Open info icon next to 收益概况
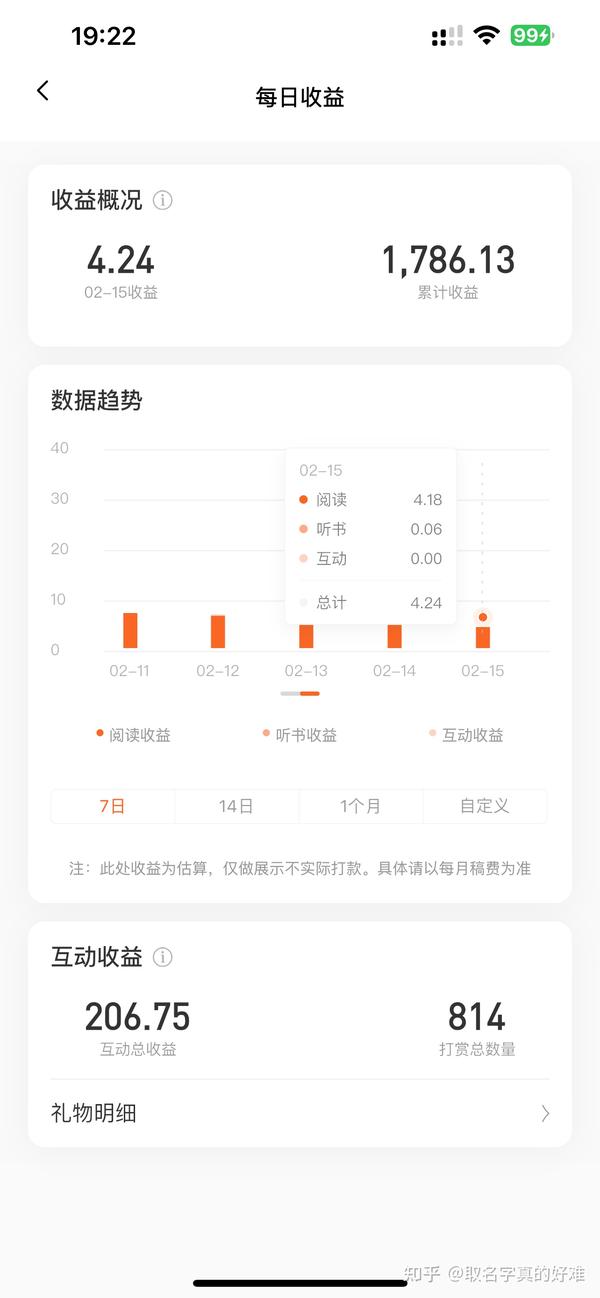This screenshot has height=1298, width=600. 162,200
